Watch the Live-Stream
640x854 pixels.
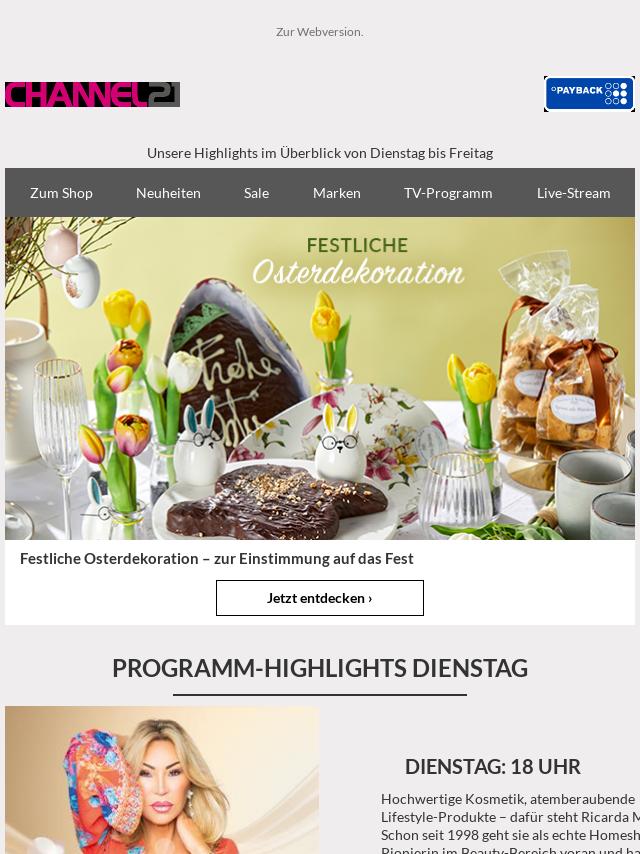573,193
